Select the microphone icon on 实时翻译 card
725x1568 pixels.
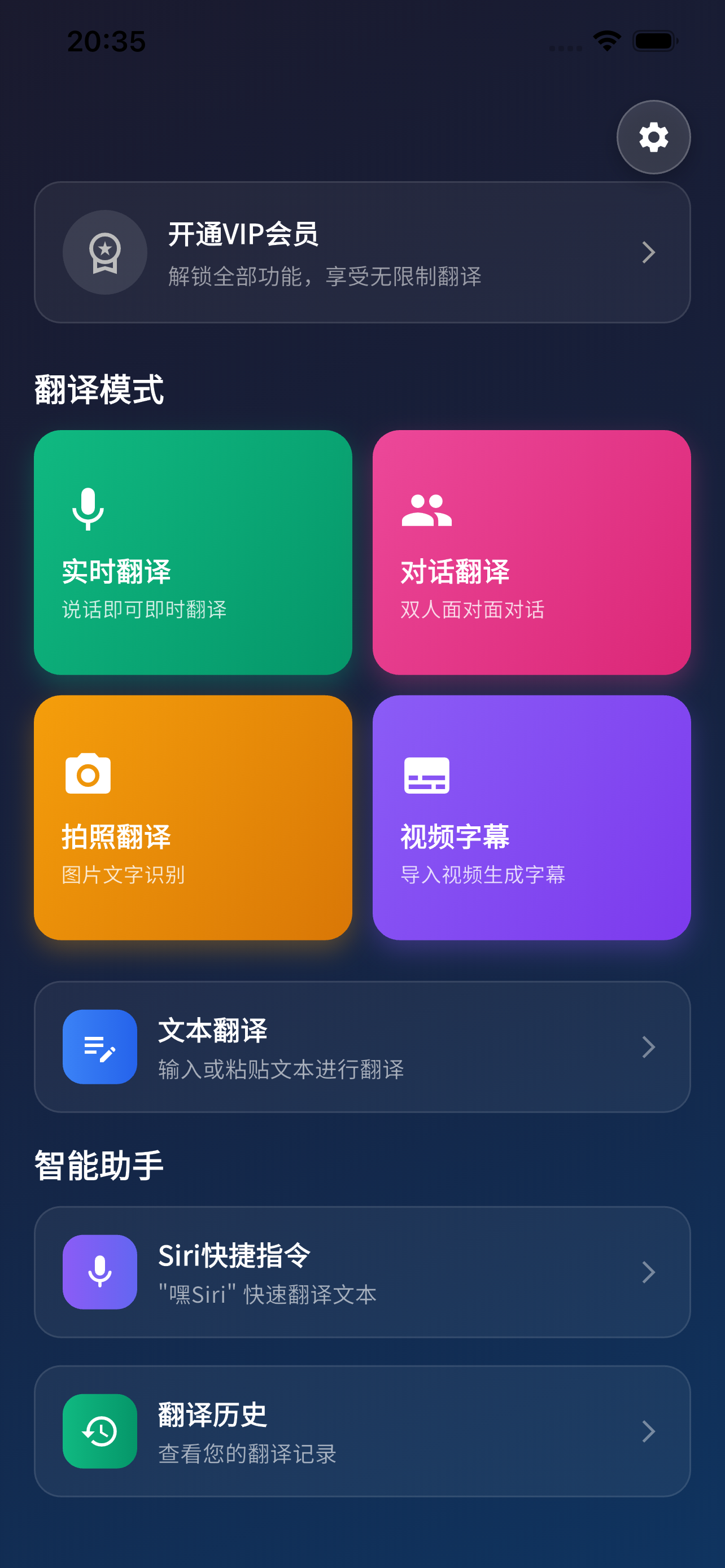click(x=87, y=510)
